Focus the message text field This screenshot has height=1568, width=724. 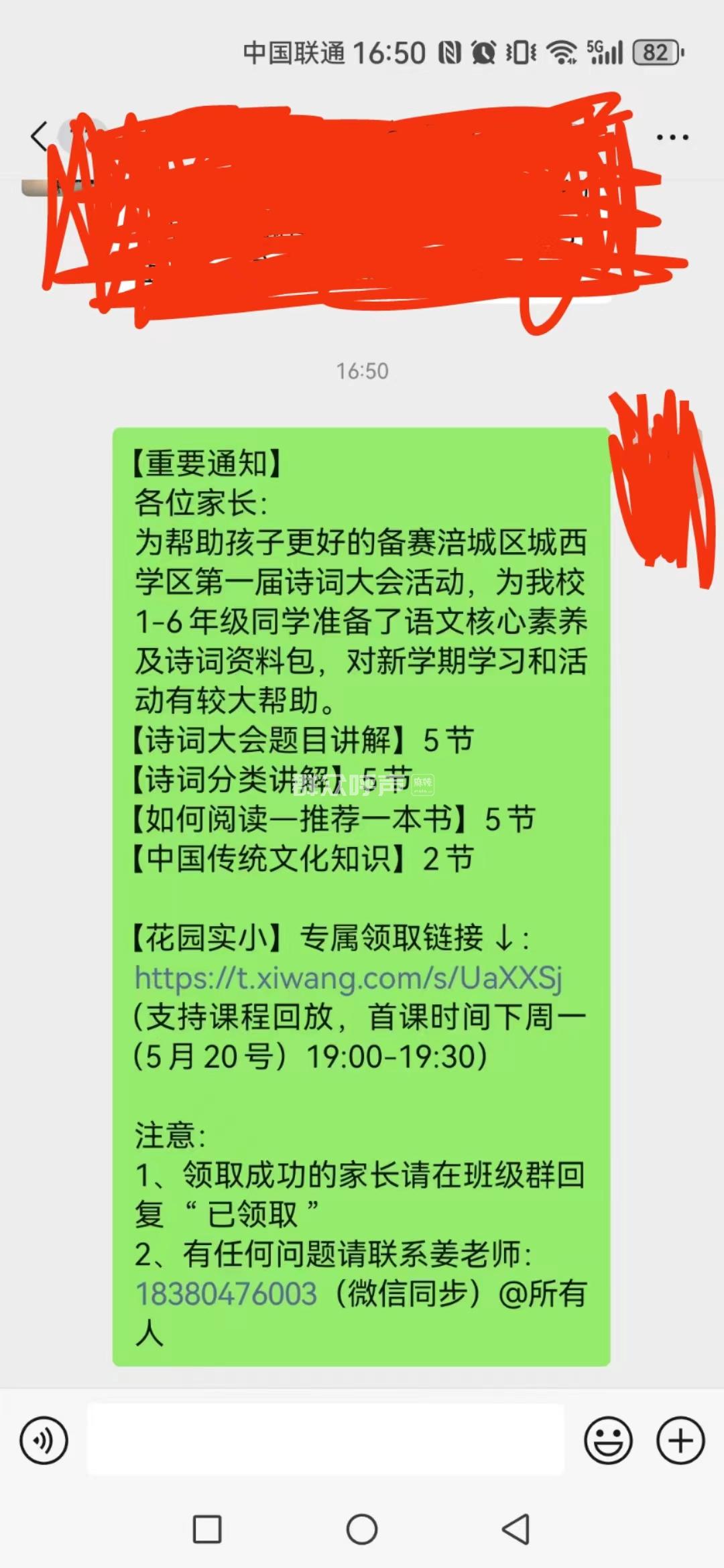pos(326,1439)
